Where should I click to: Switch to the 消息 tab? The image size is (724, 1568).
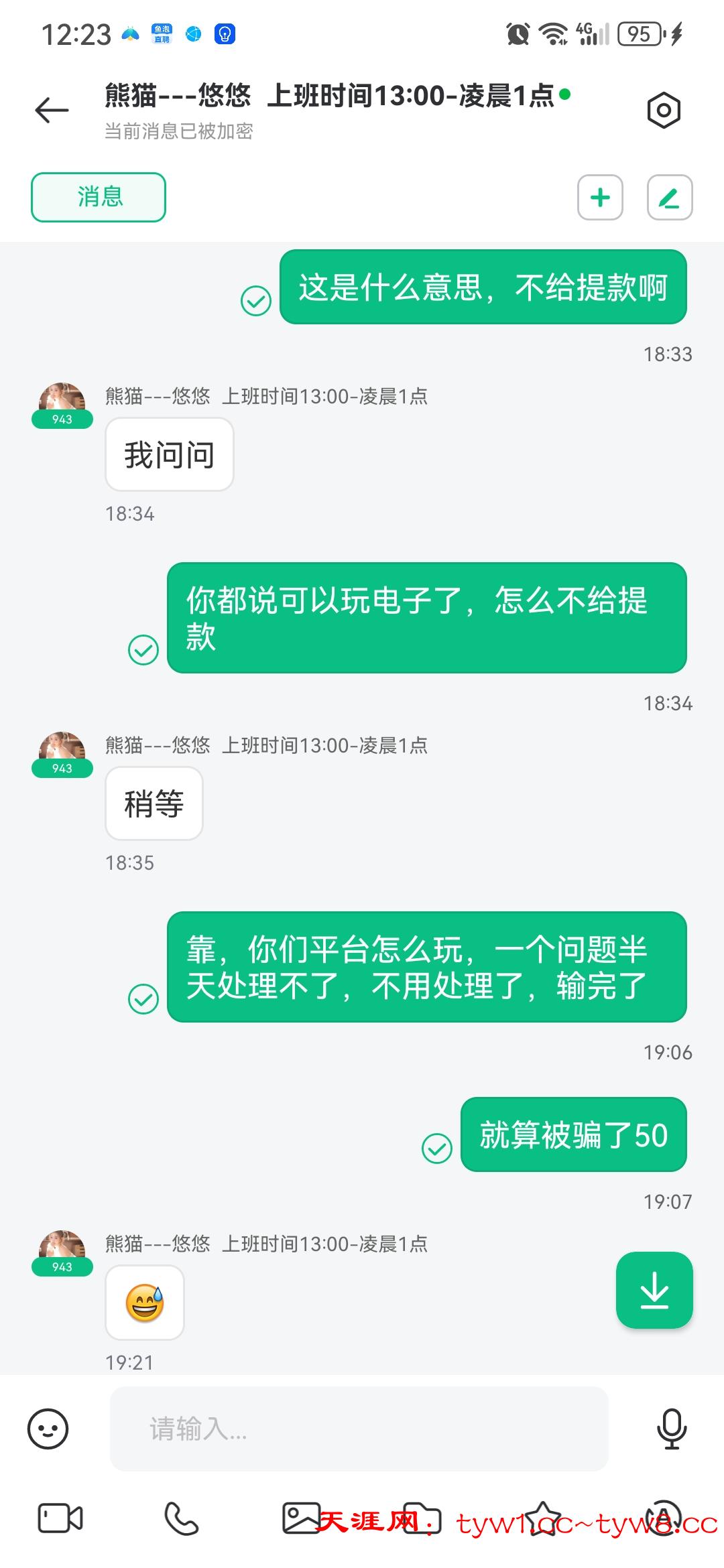[98, 198]
